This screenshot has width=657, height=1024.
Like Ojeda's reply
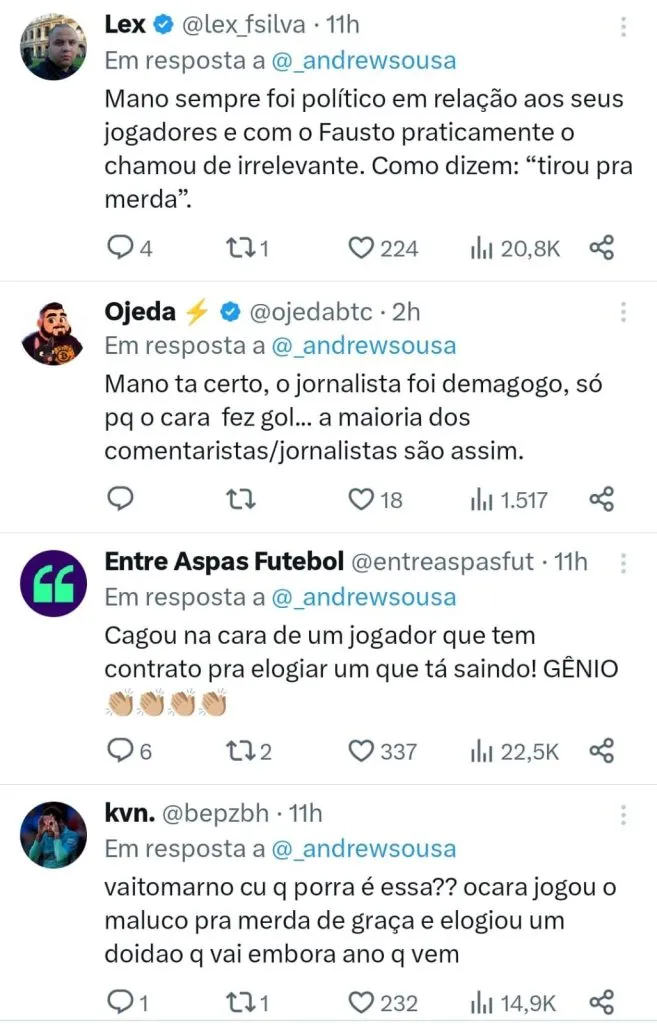360,499
